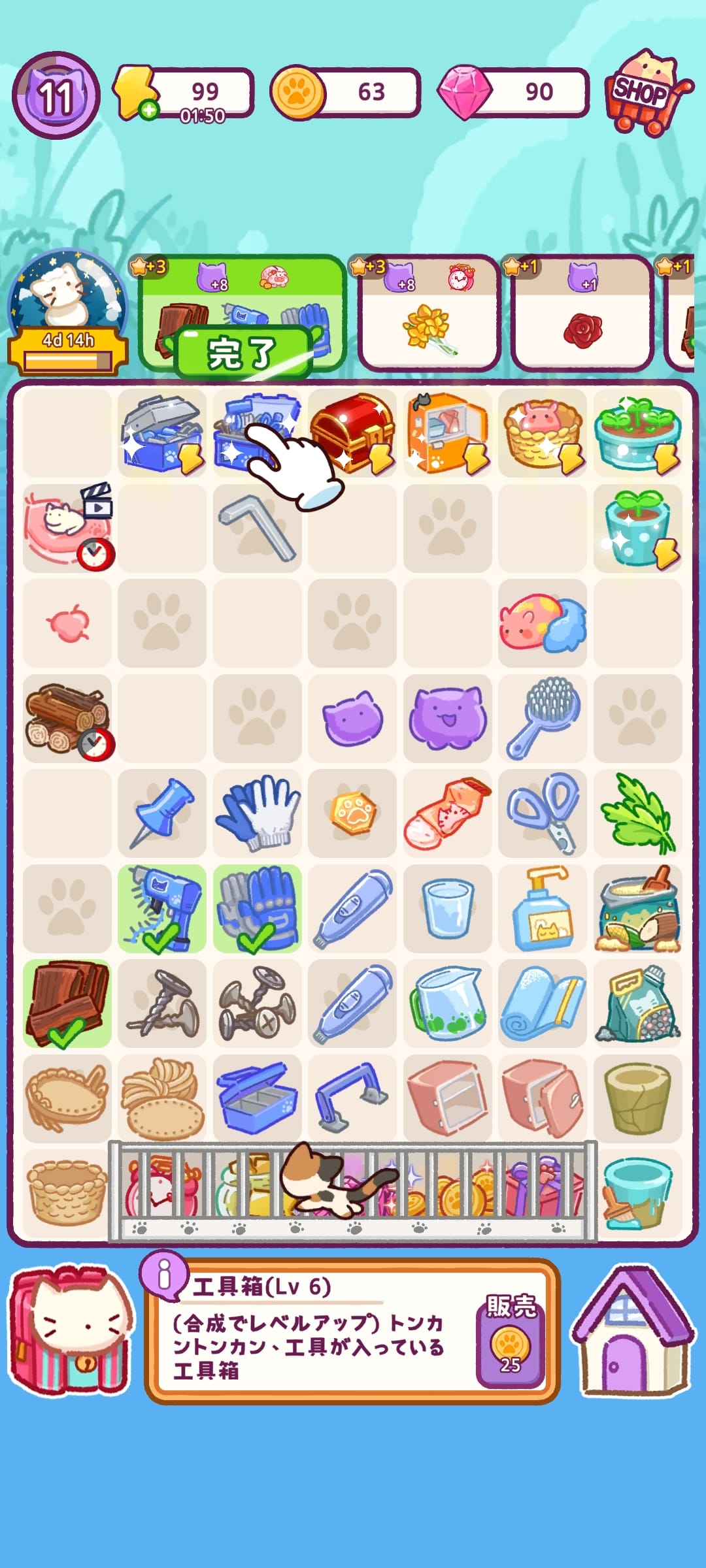Tap the orange refrigerator generator
This screenshot has width=706, height=1568.
tap(446, 433)
